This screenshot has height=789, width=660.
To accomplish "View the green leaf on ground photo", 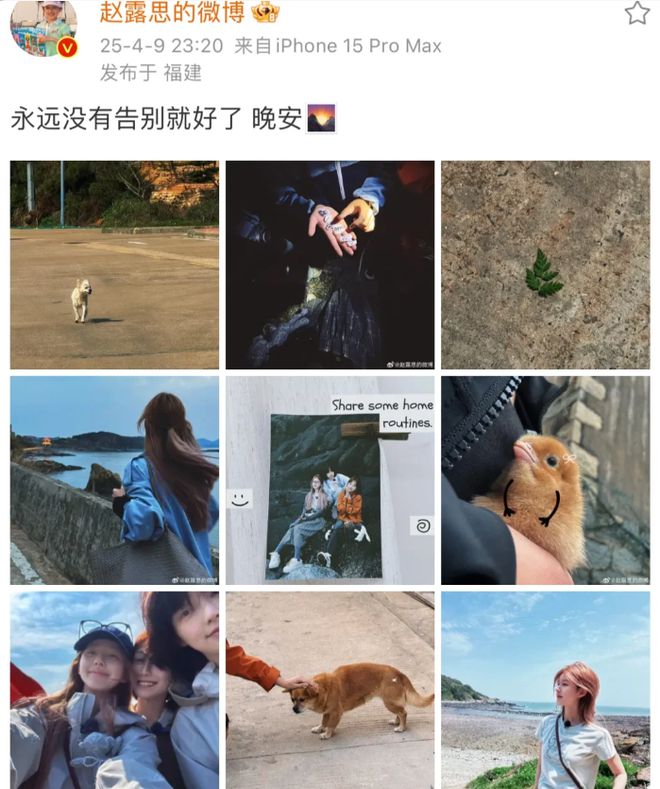I will (x=545, y=265).
